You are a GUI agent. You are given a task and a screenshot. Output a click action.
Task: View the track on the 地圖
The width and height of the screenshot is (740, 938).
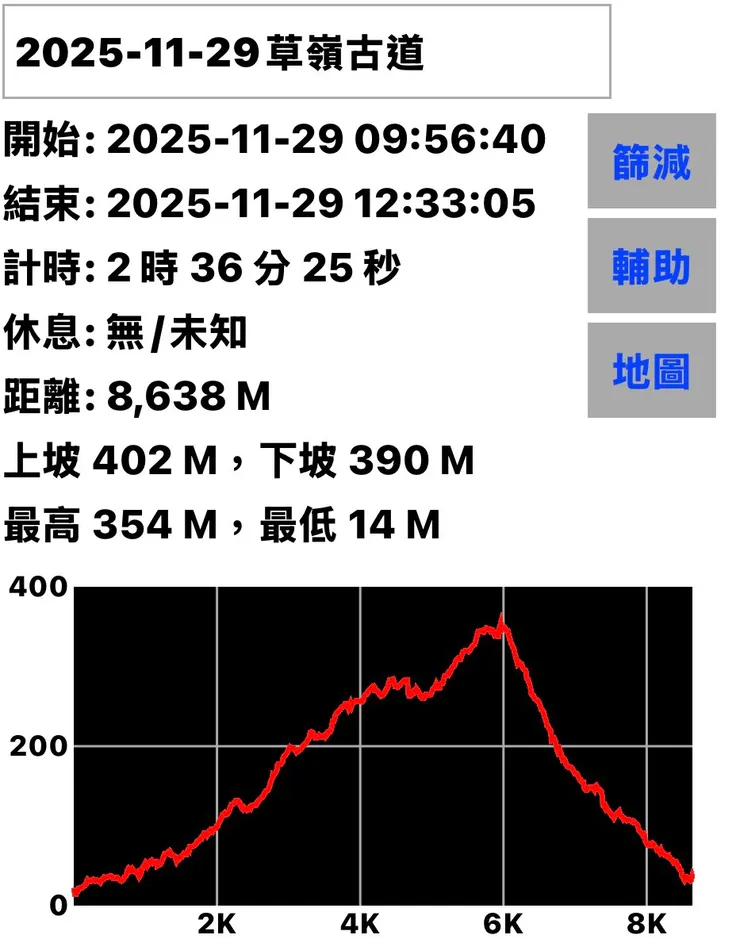651,371
